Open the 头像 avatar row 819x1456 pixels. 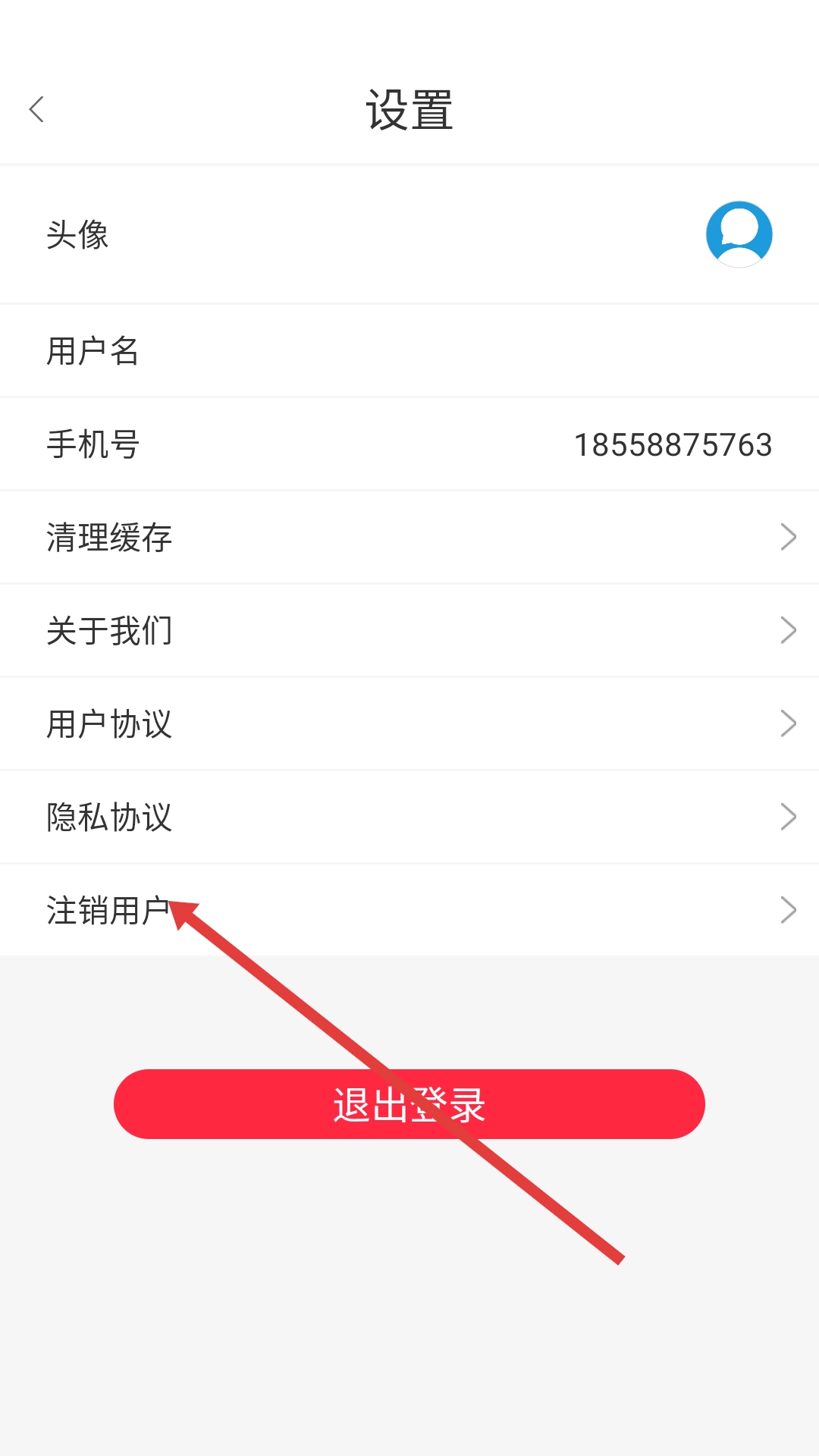(409, 234)
